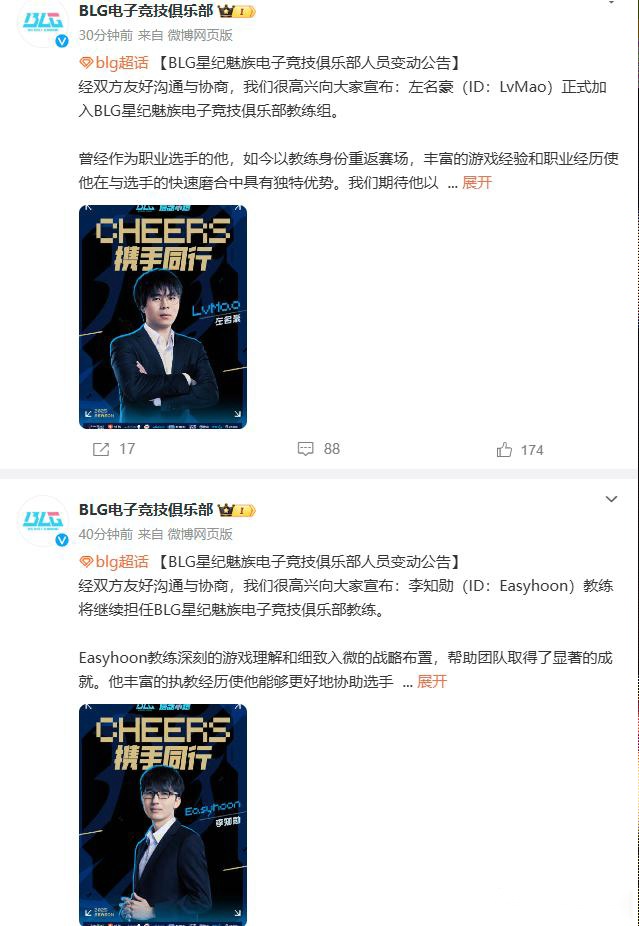Expand the full LvMao announcement text
The width and height of the screenshot is (639, 926).
[x=477, y=183]
